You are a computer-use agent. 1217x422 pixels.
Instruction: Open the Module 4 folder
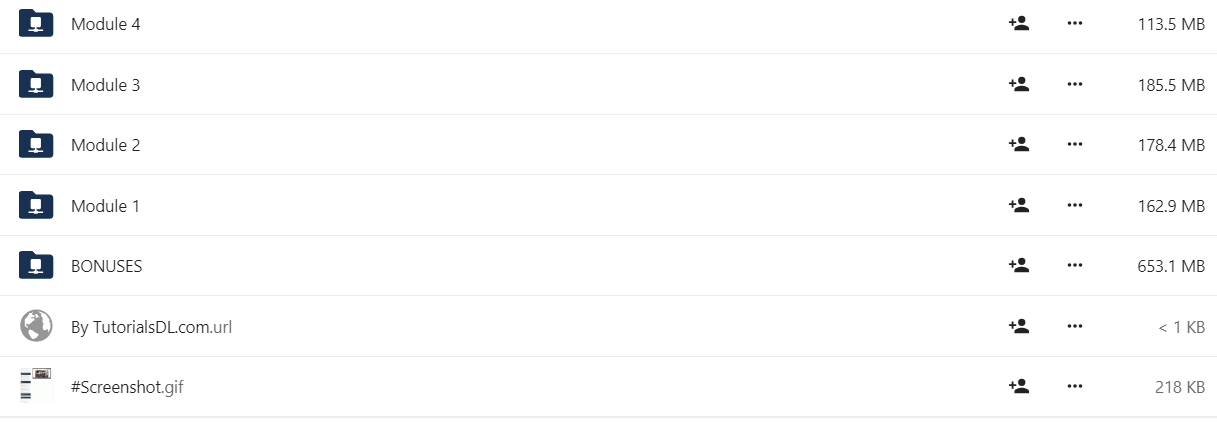pos(105,24)
